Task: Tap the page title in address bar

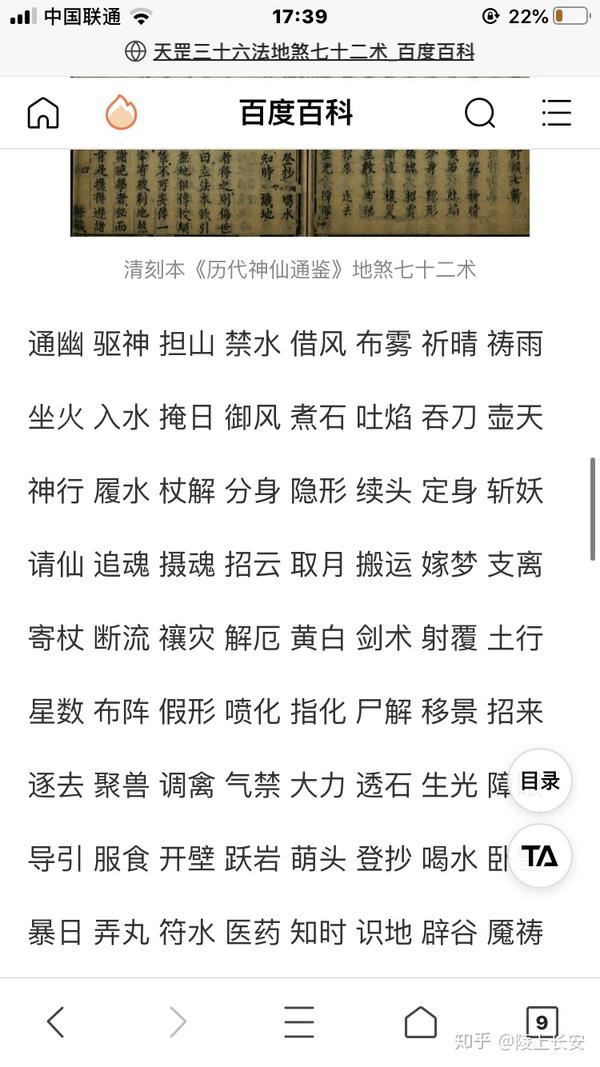Action: point(313,52)
